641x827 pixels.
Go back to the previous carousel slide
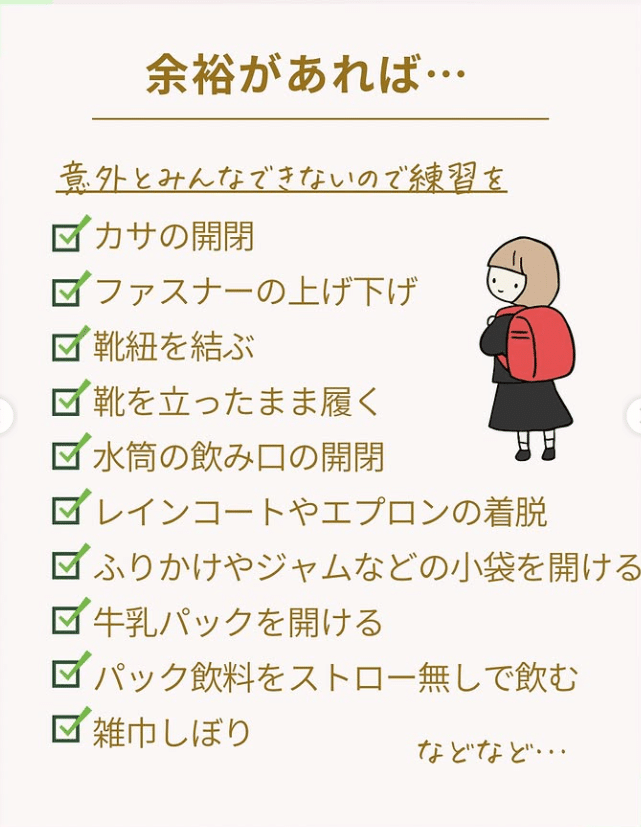click(x=5, y=416)
